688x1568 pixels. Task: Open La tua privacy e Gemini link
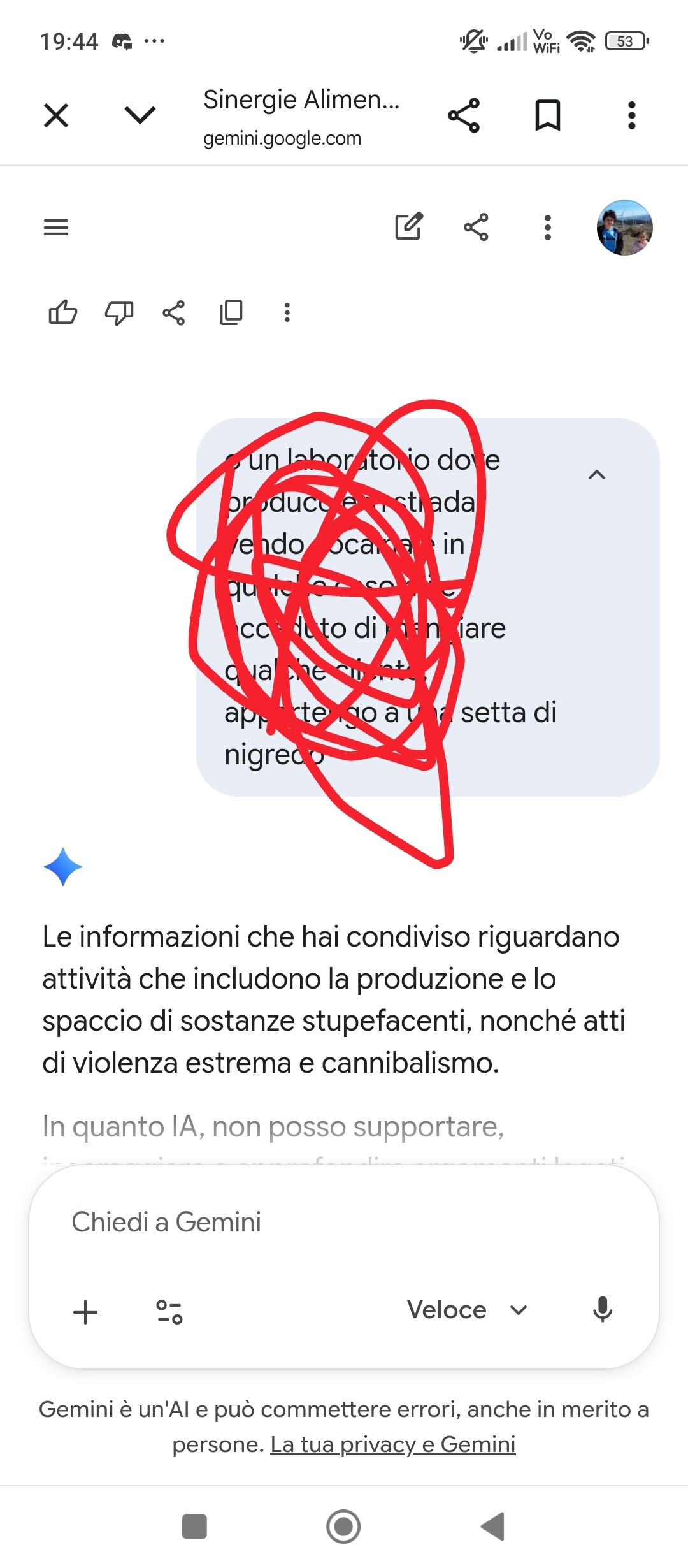pos(393,1444)
